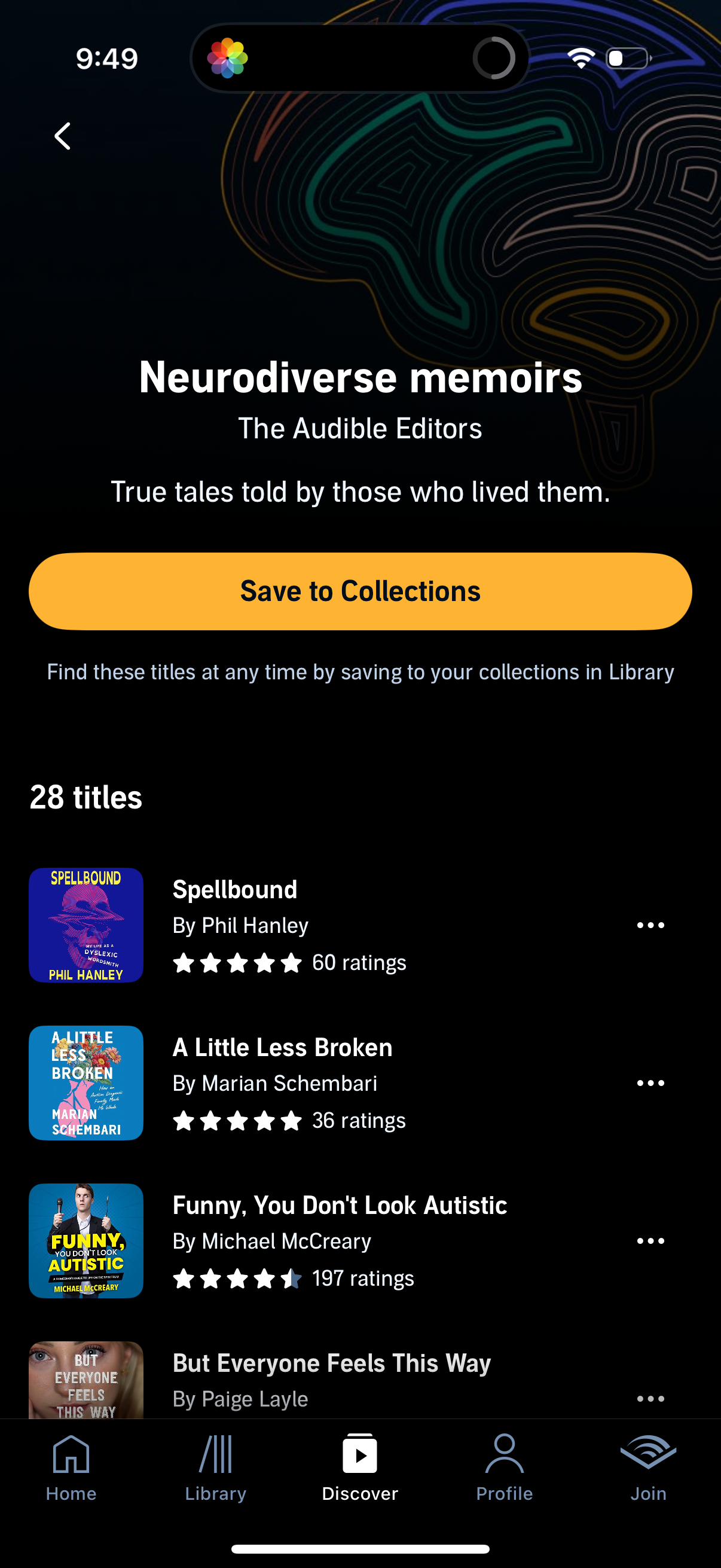The height and width of the screenshot is (1568, 721).
Task: View the star rating for Funny, You Don't Look Autistic
Action: (238, 1279)
